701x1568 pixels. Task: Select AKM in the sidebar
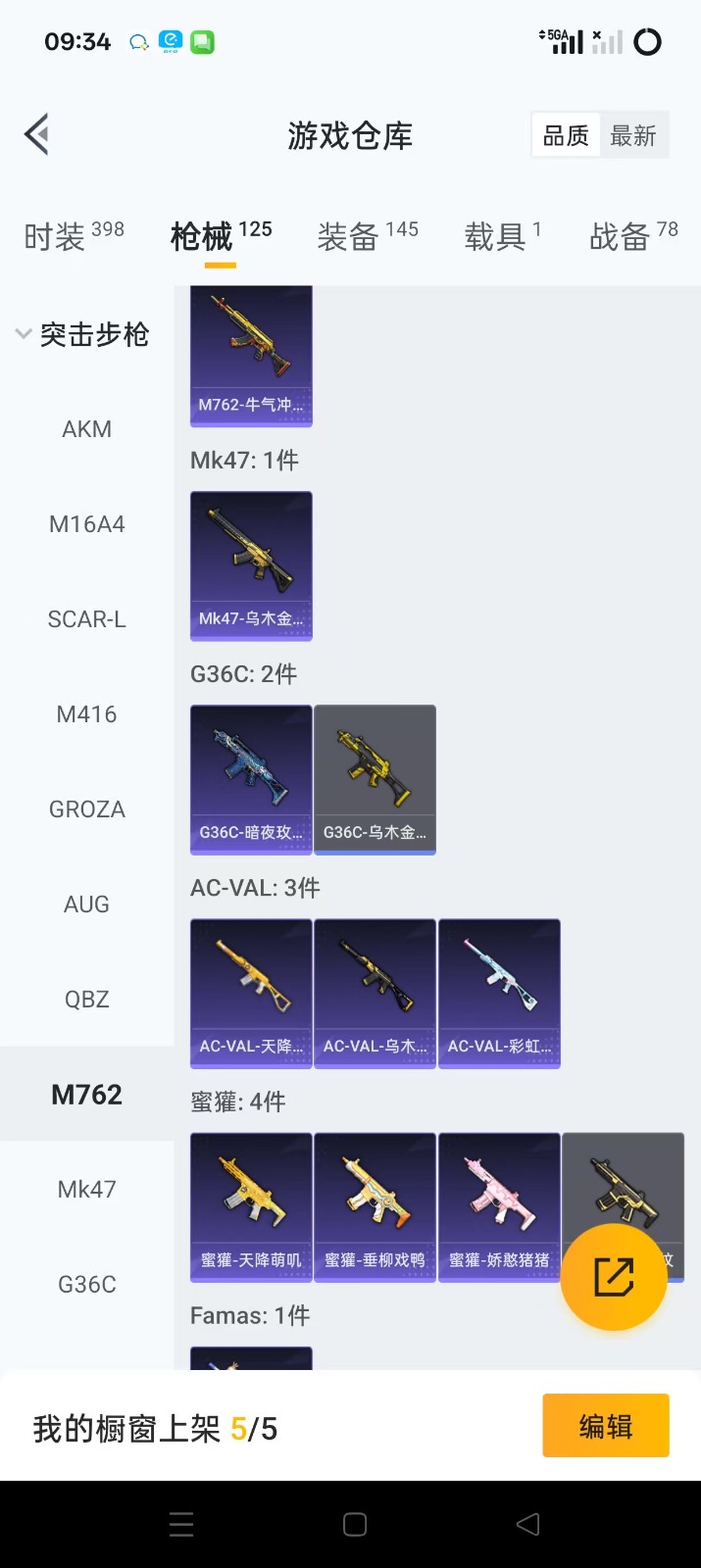(x=86, y=429)
